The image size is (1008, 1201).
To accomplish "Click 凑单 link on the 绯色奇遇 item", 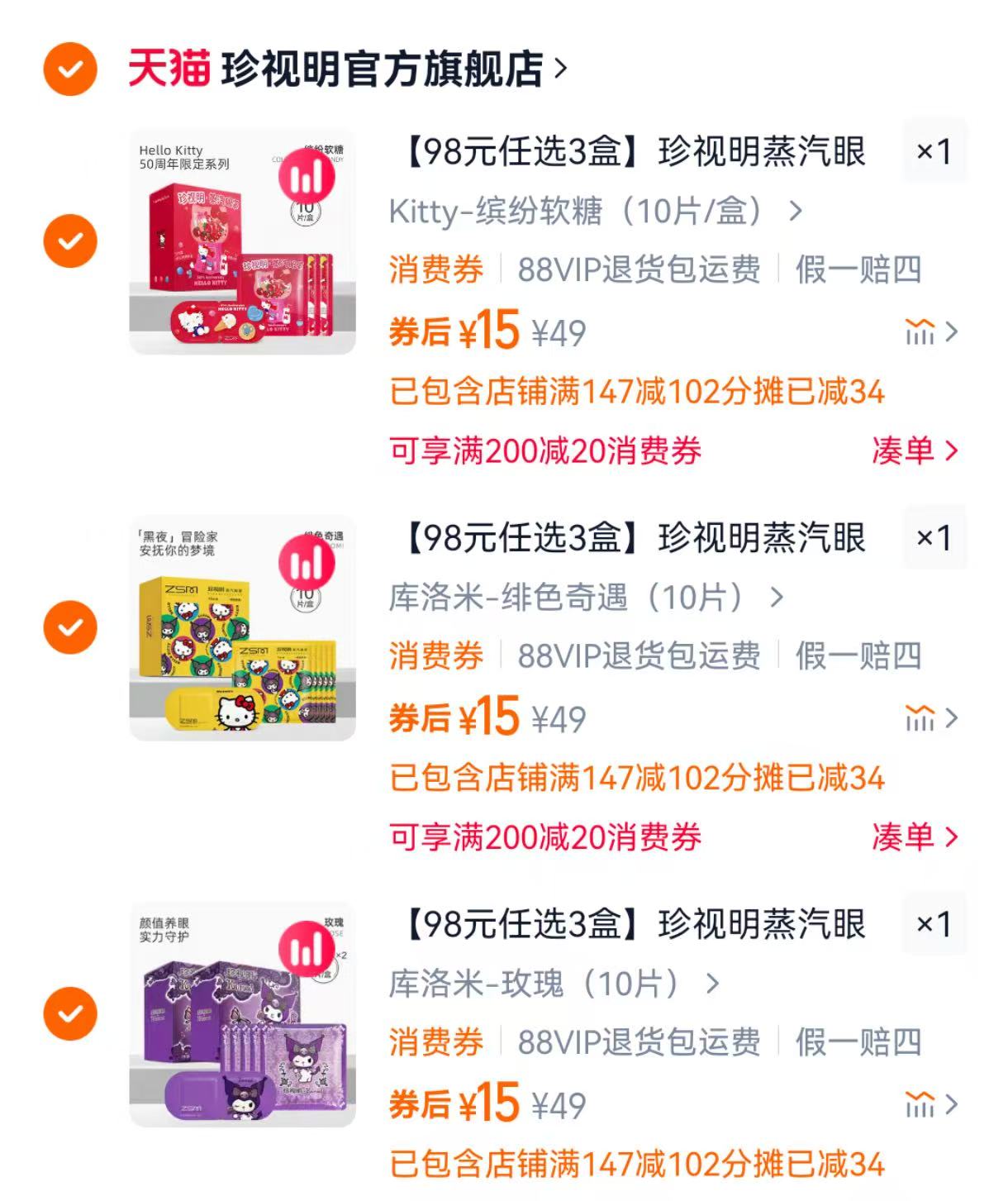I will [906, 837].
